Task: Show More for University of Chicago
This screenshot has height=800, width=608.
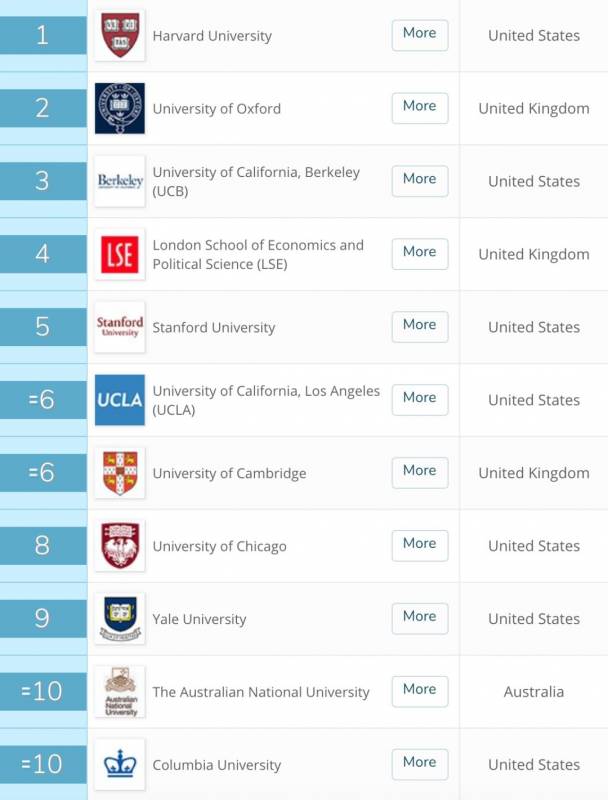Action: coord(419,545)
